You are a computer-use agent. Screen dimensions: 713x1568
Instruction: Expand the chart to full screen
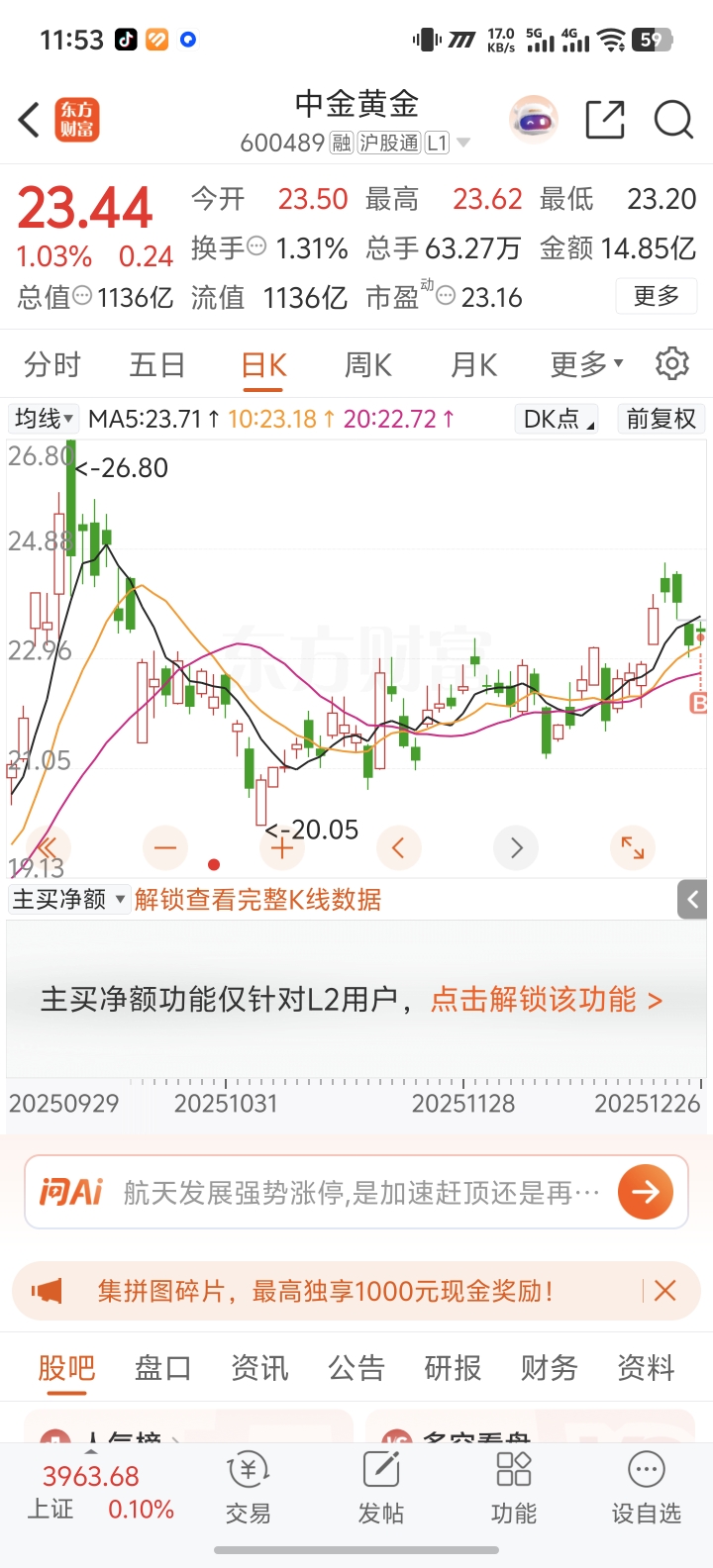[x=632, y=847]
